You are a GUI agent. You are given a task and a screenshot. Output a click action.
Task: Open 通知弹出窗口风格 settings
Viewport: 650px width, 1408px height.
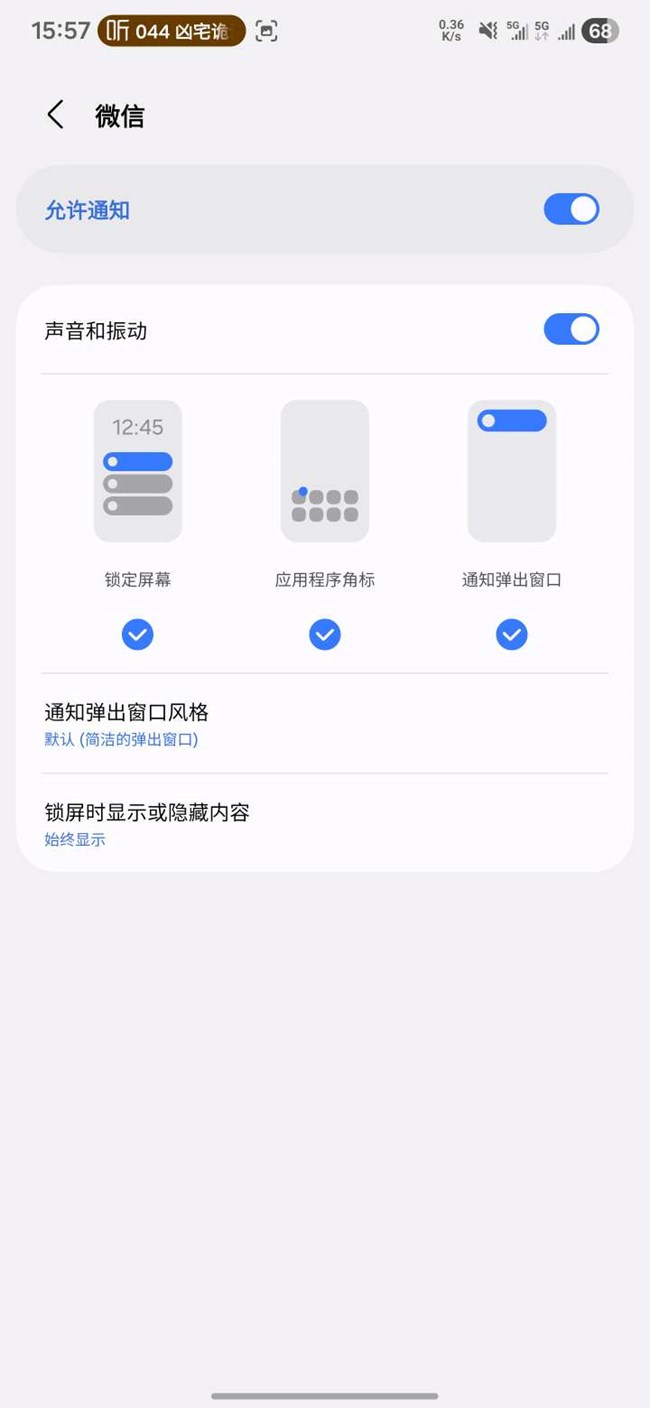pyautogui.click(x=325, y=724)
